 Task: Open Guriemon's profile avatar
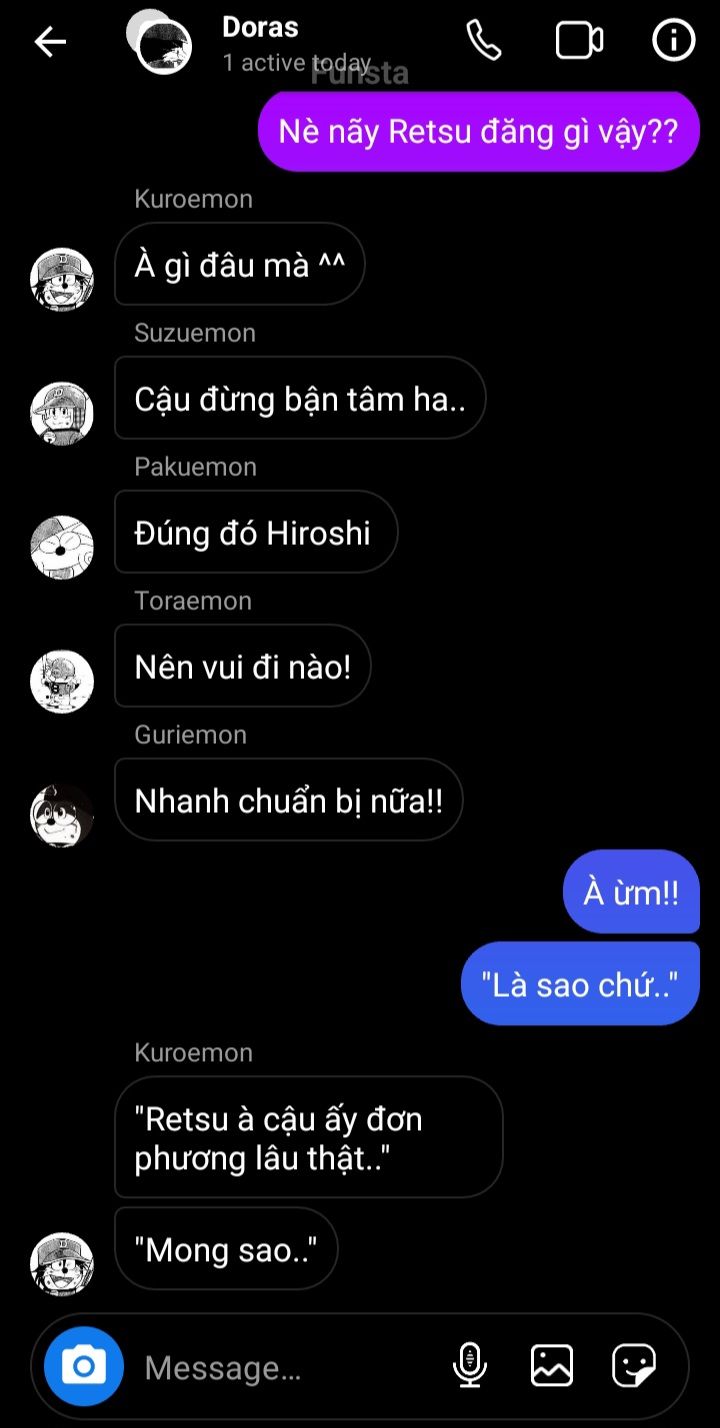(62, 815)
